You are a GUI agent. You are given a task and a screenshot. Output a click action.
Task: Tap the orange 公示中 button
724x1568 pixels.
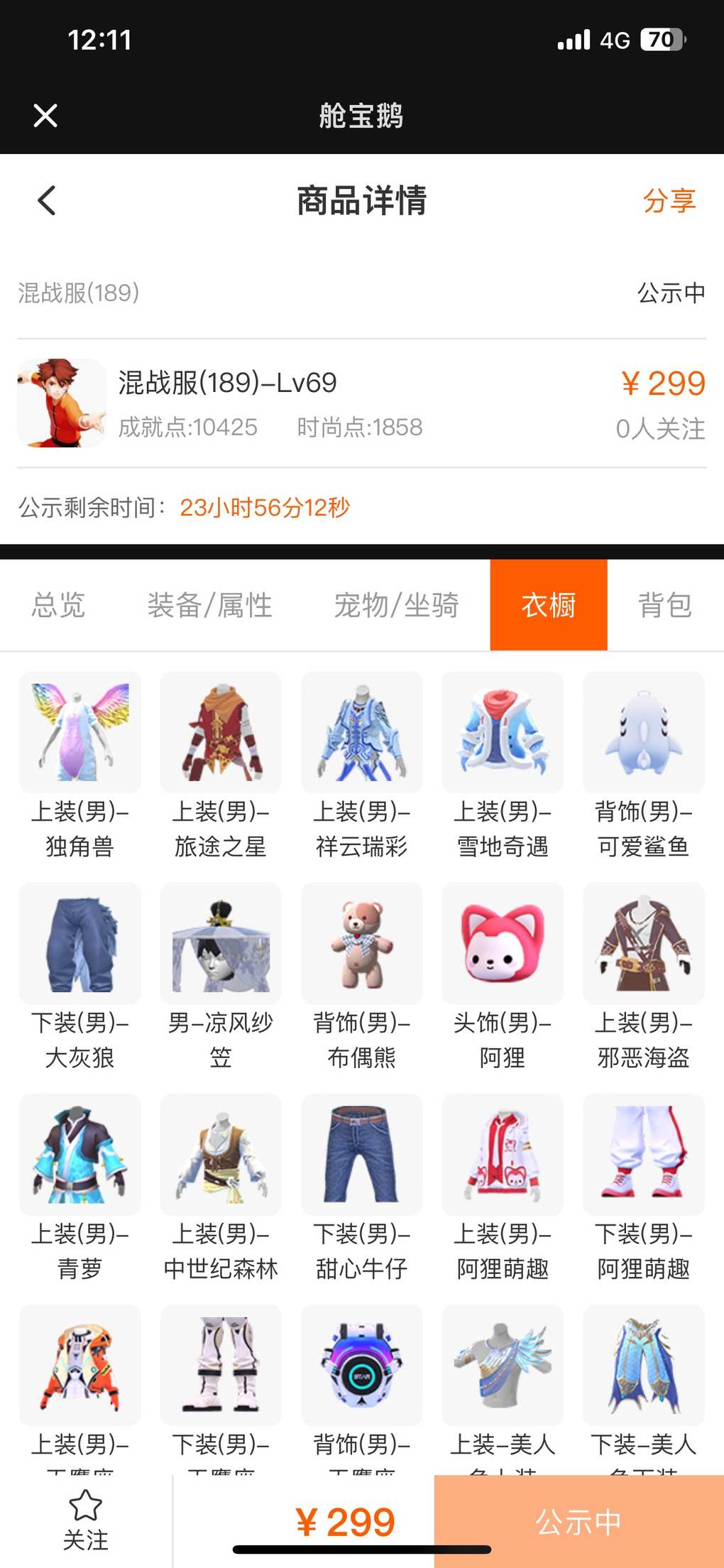pyautogui.click(x=578, y=1521)
